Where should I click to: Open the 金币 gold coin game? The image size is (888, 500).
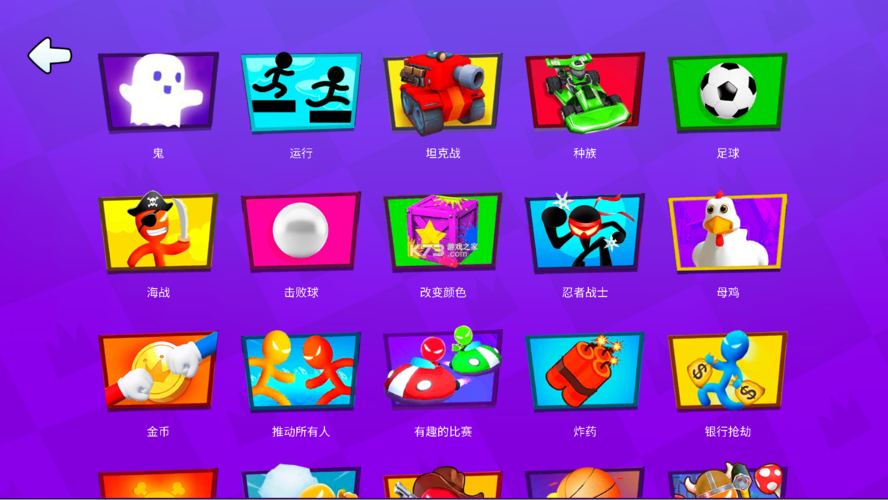pos(158,371)
